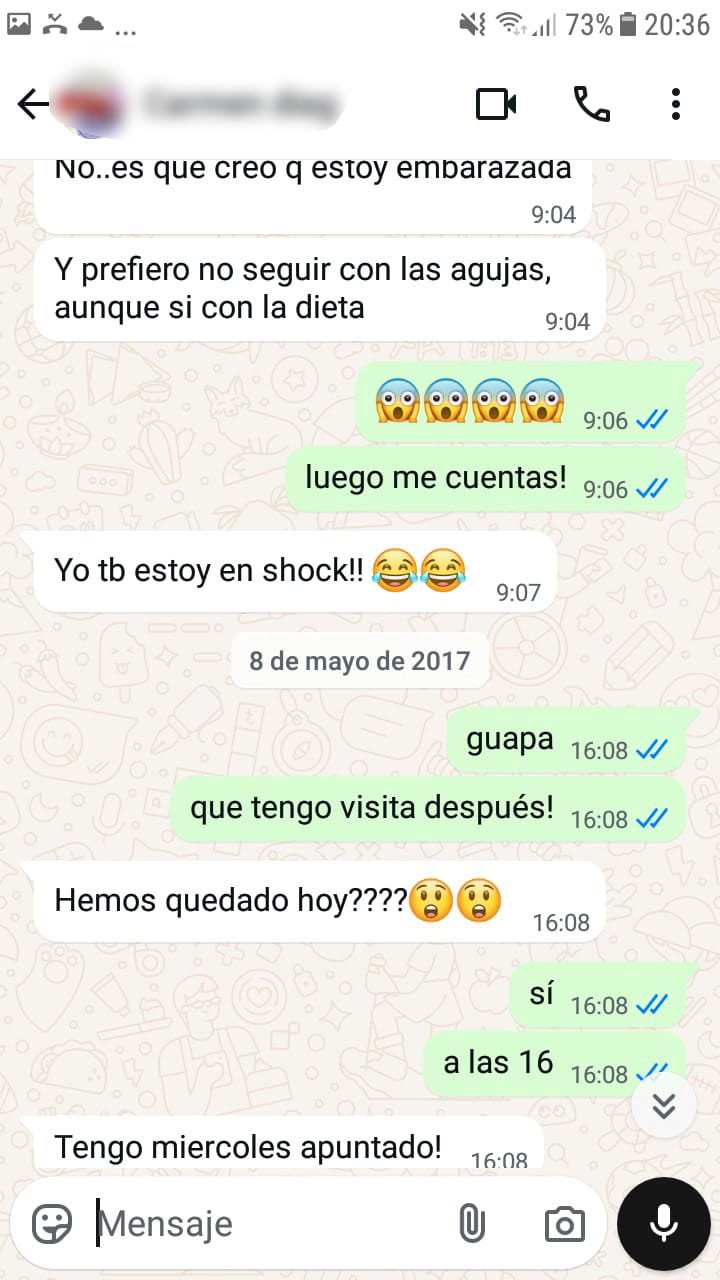Start a voice call with this contact
Image resolution: width=720 pixels, height=1280 pixels.
(591, 104)
